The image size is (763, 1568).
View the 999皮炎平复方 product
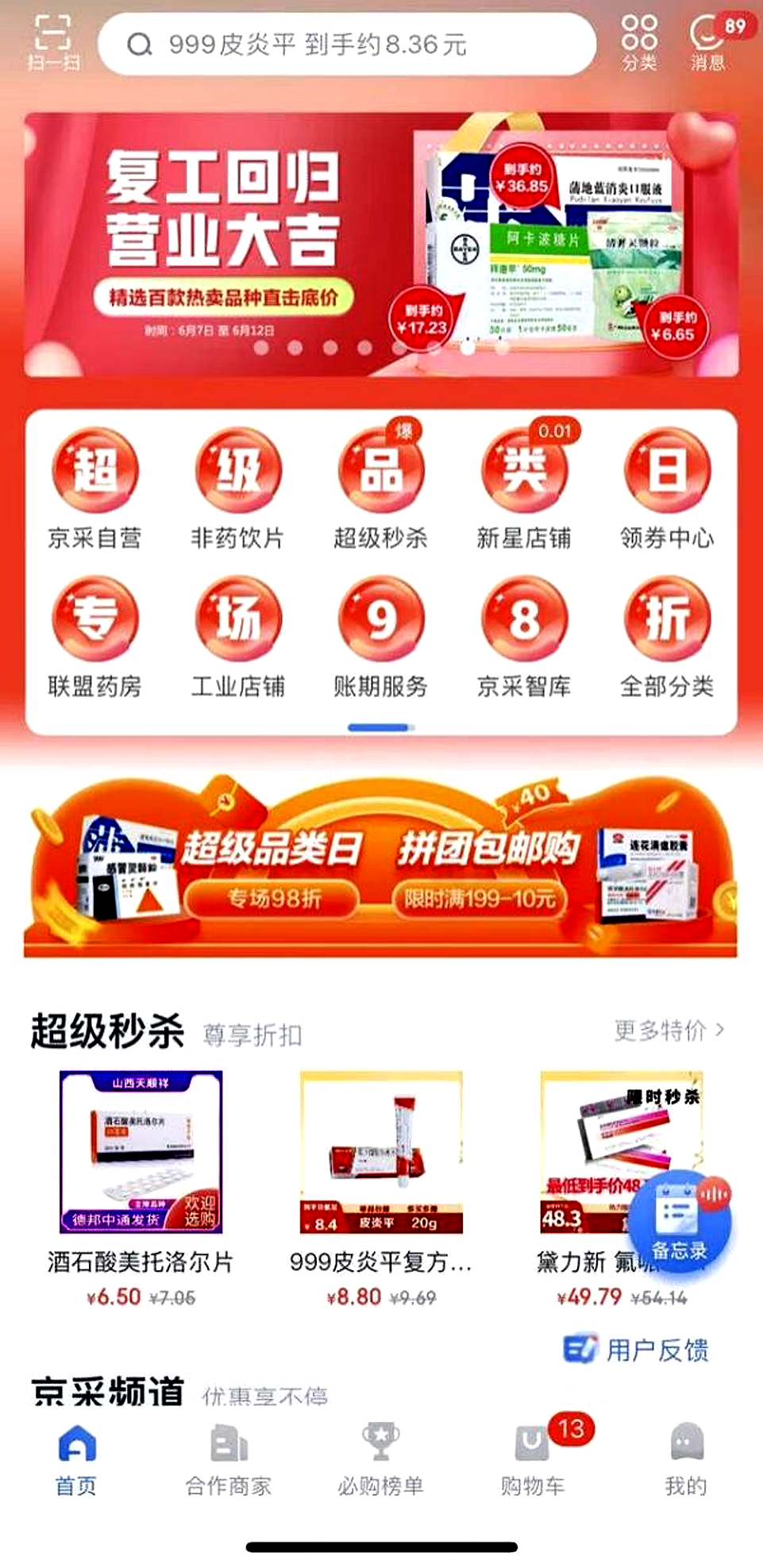tap(381, 1183)
